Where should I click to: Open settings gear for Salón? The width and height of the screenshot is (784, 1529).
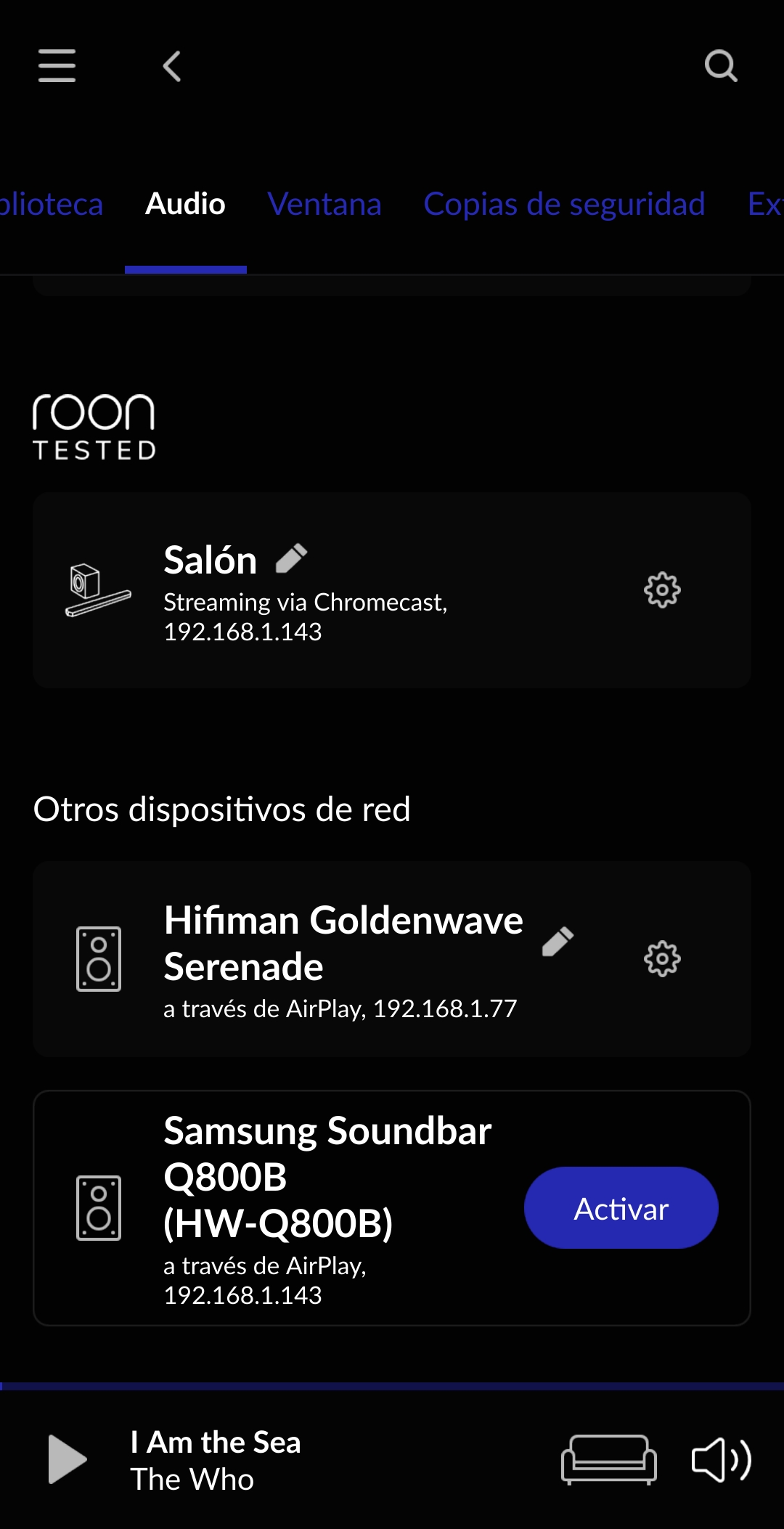pyautogui.click(x=662, y=590)
